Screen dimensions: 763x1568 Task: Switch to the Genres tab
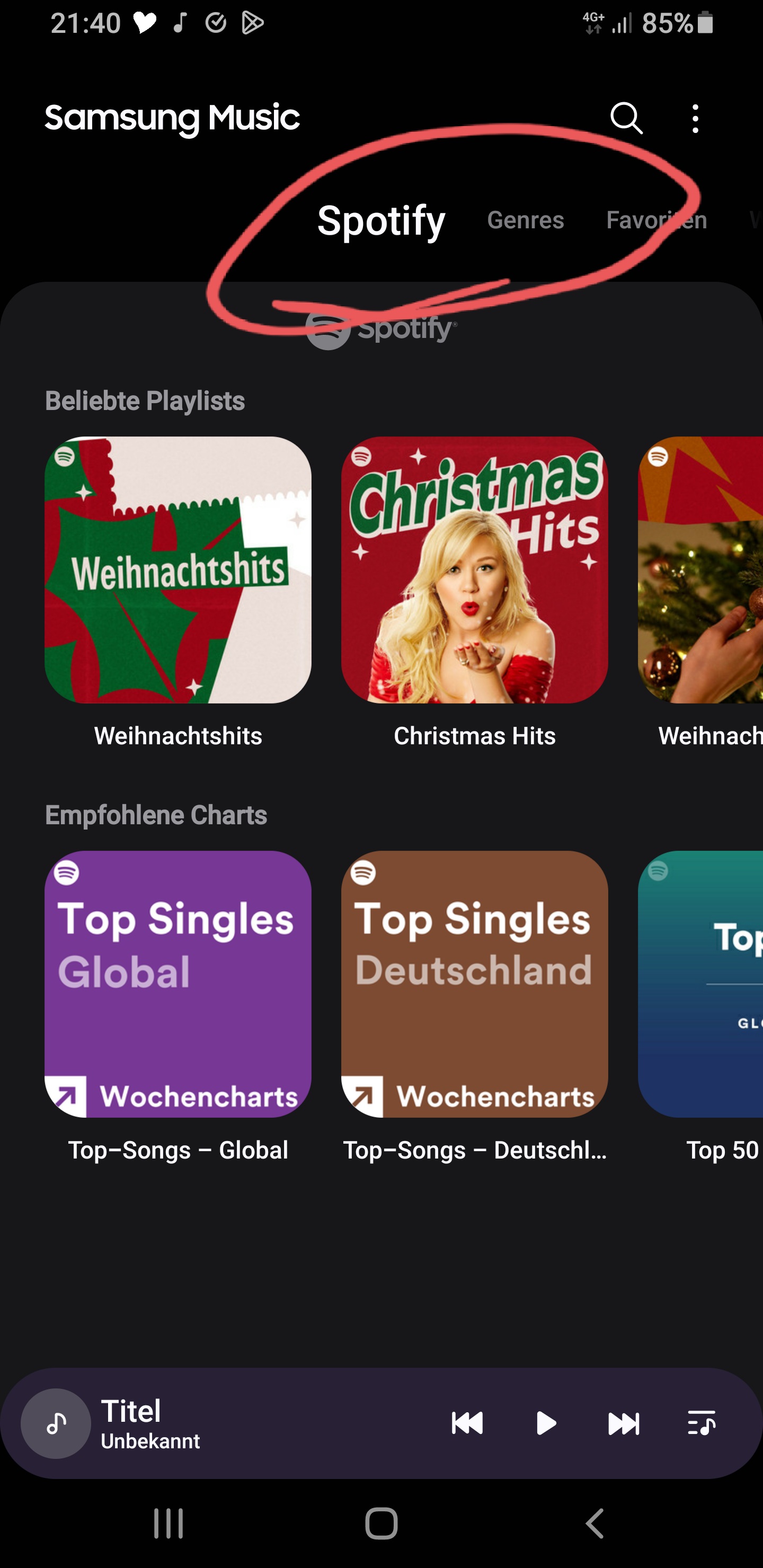[525, 220]
